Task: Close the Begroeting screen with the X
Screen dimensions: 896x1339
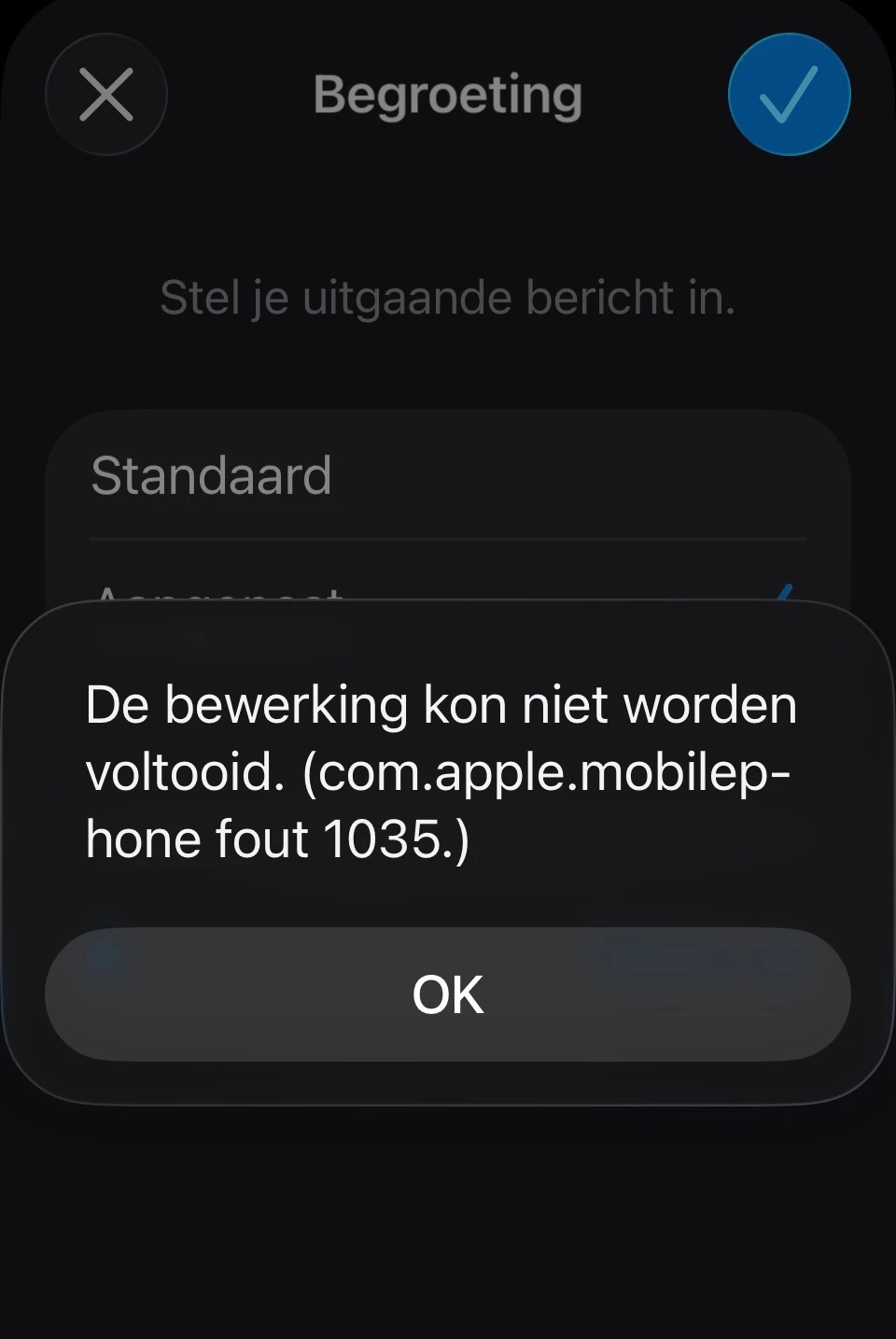Action: 106,94
